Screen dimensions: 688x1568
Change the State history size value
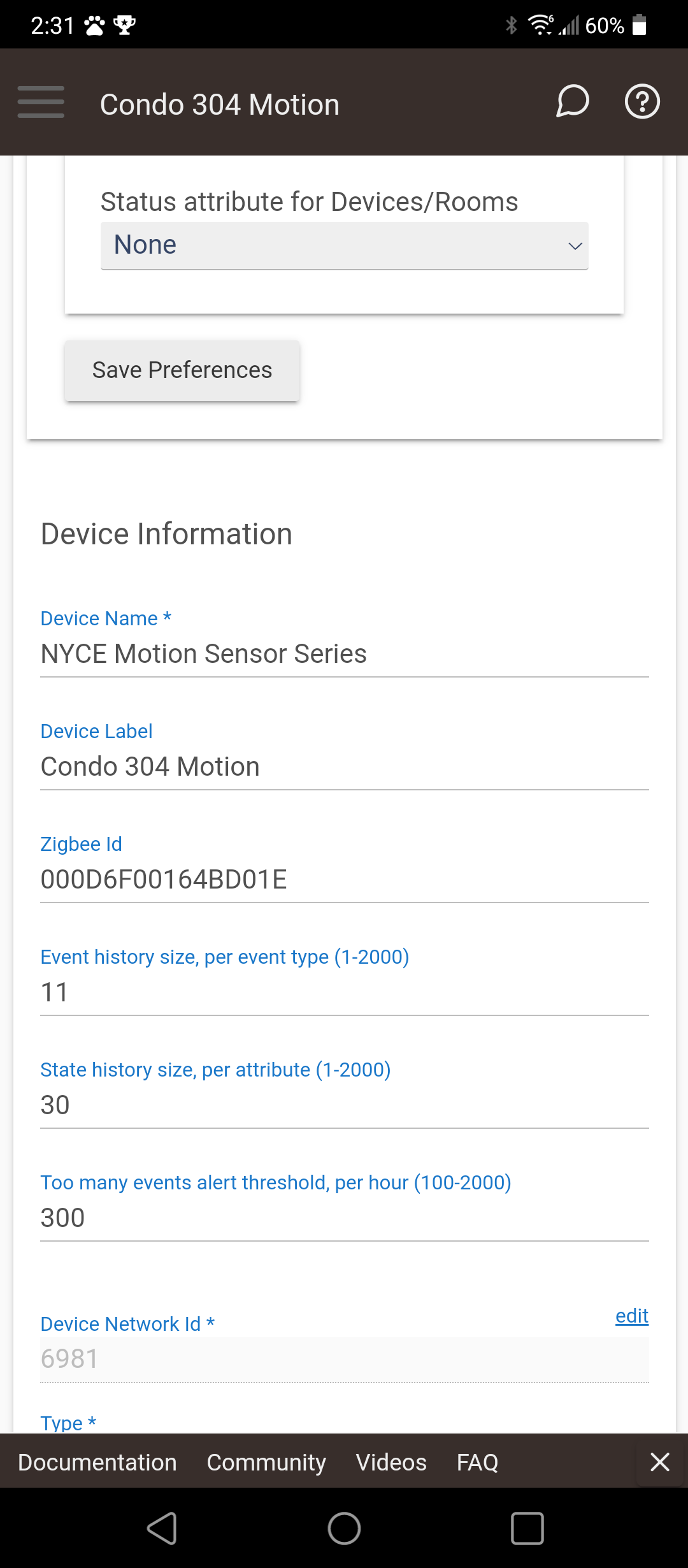click(x=344, y=1105)
